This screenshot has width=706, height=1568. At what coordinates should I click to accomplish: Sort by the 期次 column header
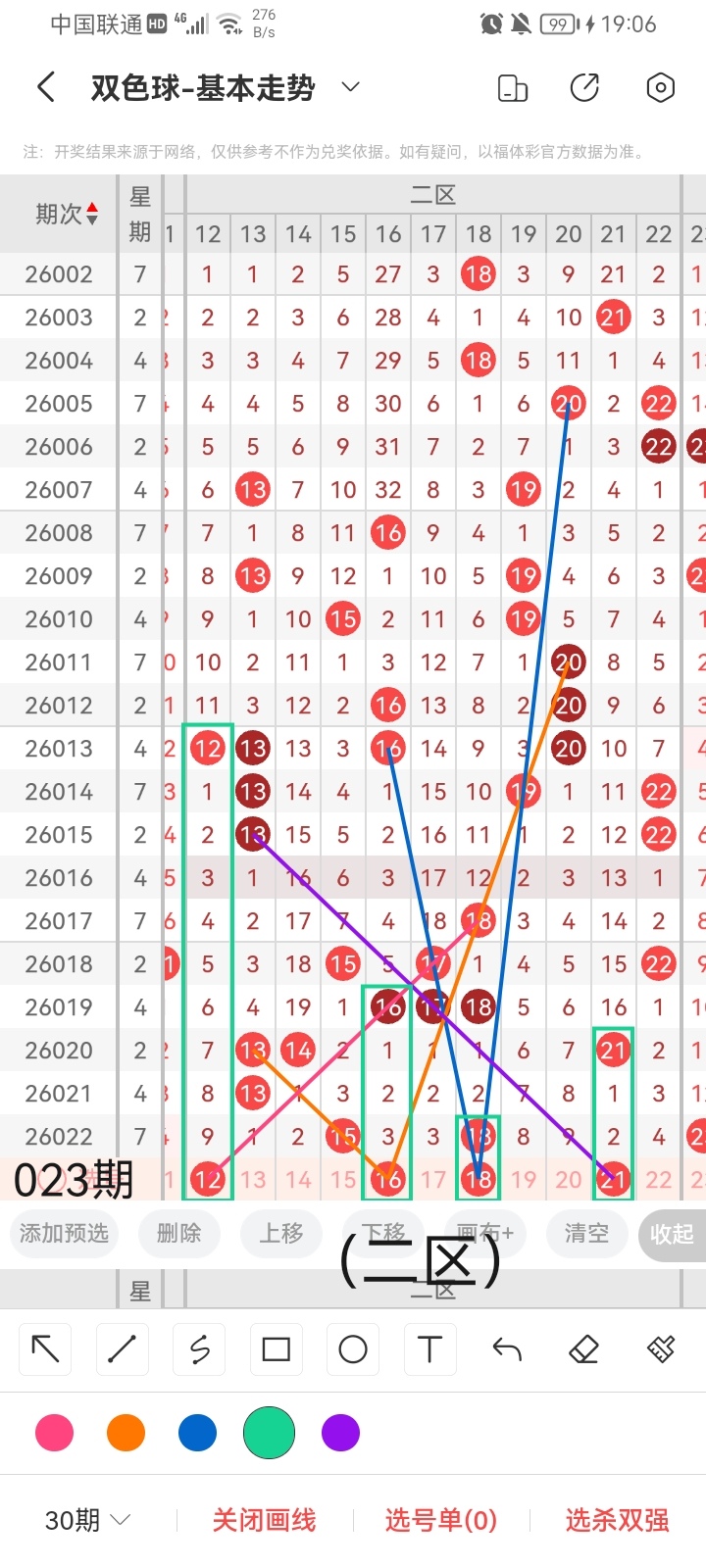click(x=66, y=214)
